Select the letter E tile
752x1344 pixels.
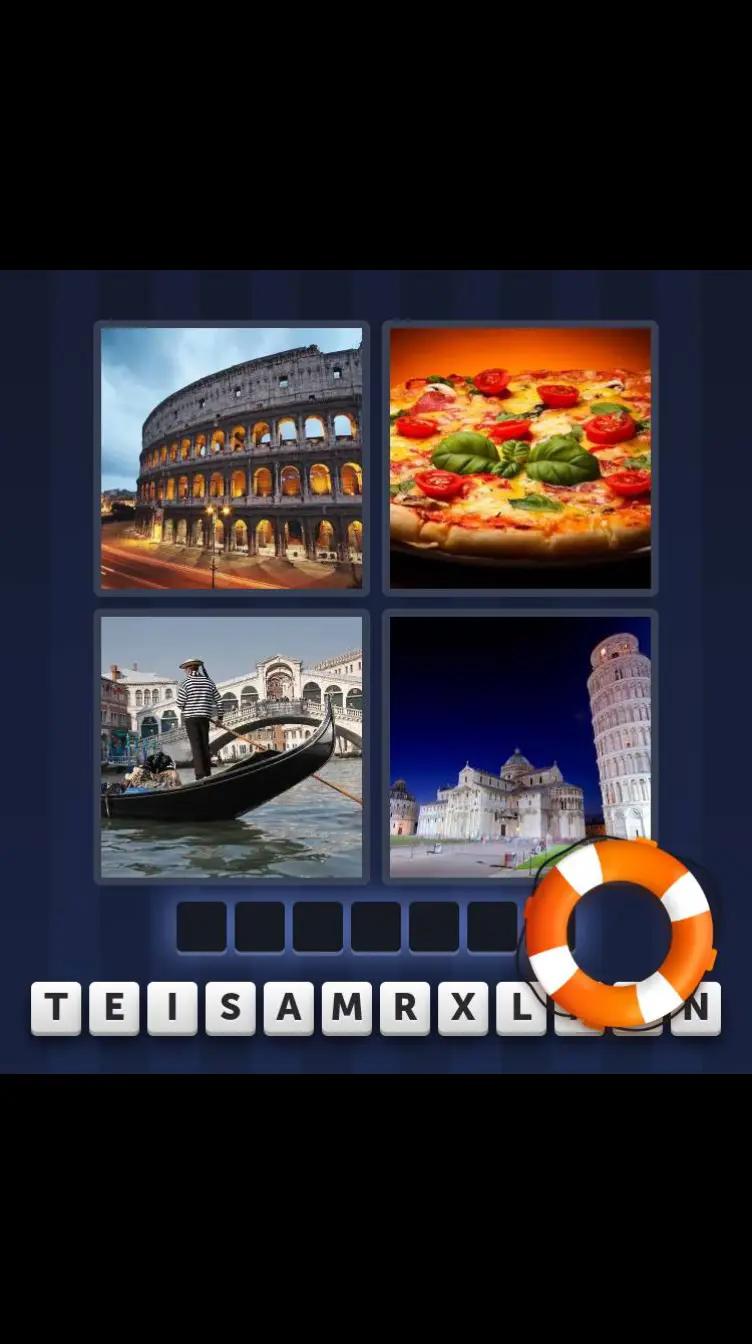[114, 1008]
